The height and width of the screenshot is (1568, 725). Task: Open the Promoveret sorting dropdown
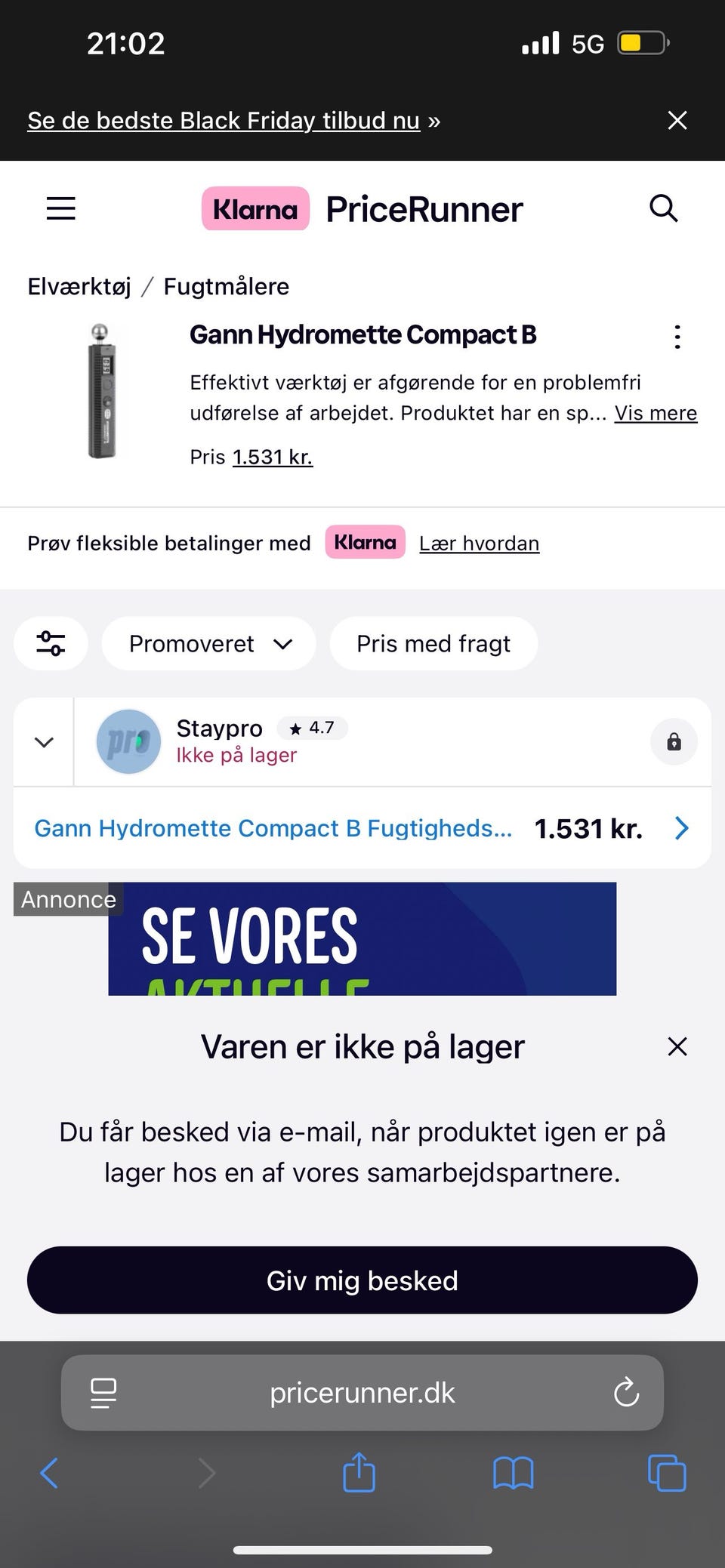209,644
